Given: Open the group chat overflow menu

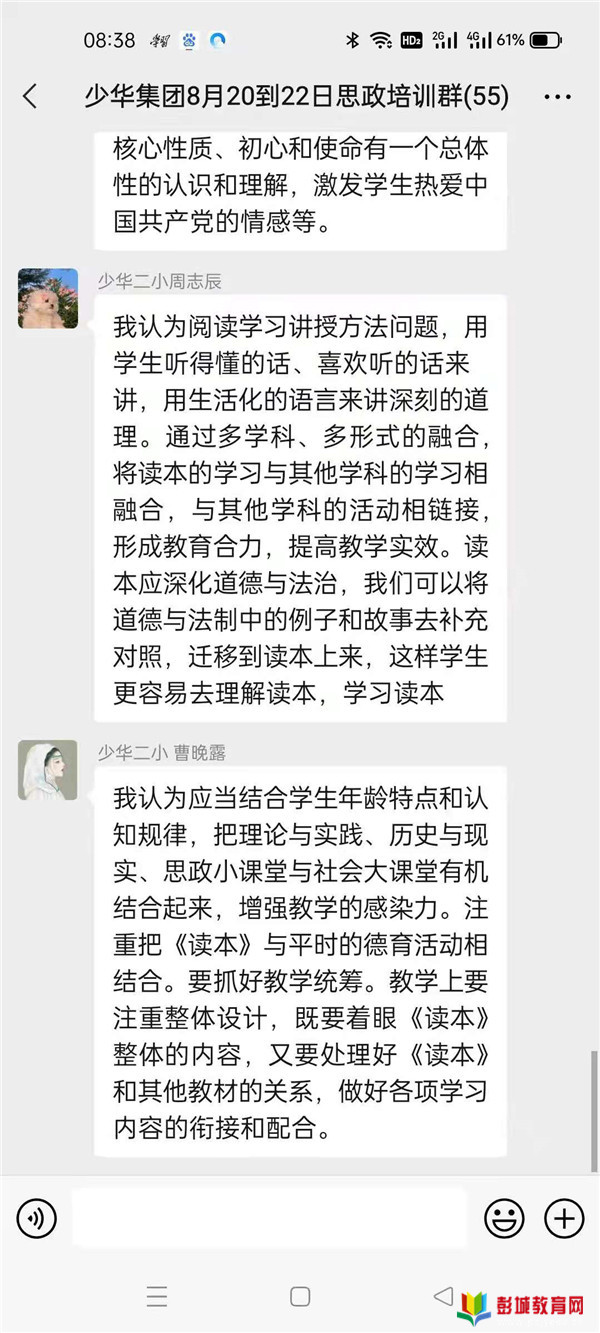Looking at the screenshot, I should pos(556,97).
